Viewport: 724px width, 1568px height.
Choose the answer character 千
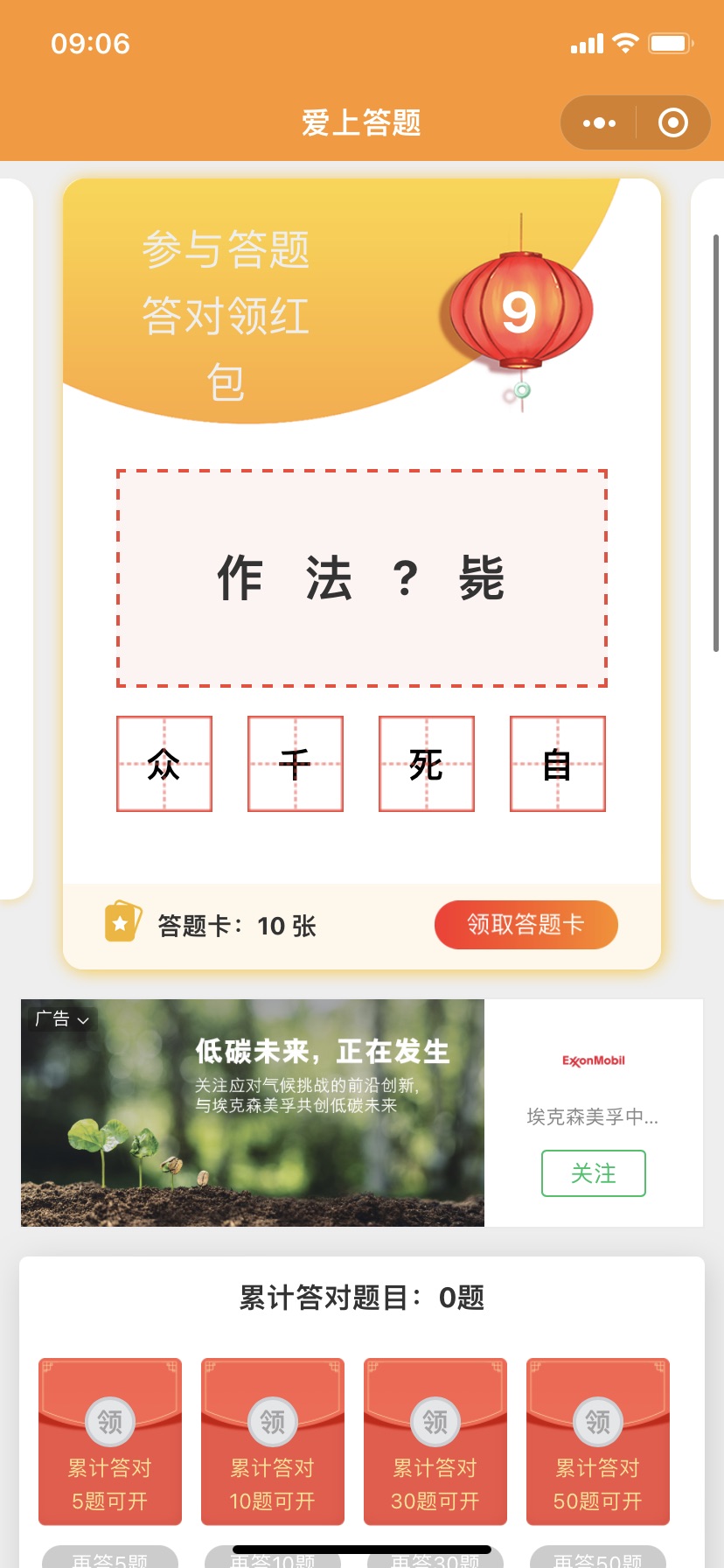(x=296, y=764)
